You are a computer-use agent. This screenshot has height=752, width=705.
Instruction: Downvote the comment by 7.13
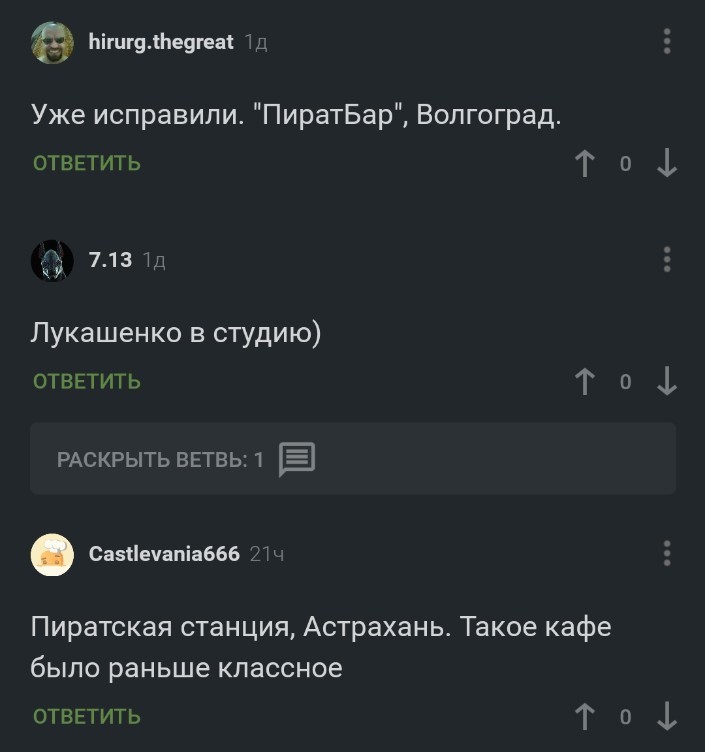click(x=667, y=381)
